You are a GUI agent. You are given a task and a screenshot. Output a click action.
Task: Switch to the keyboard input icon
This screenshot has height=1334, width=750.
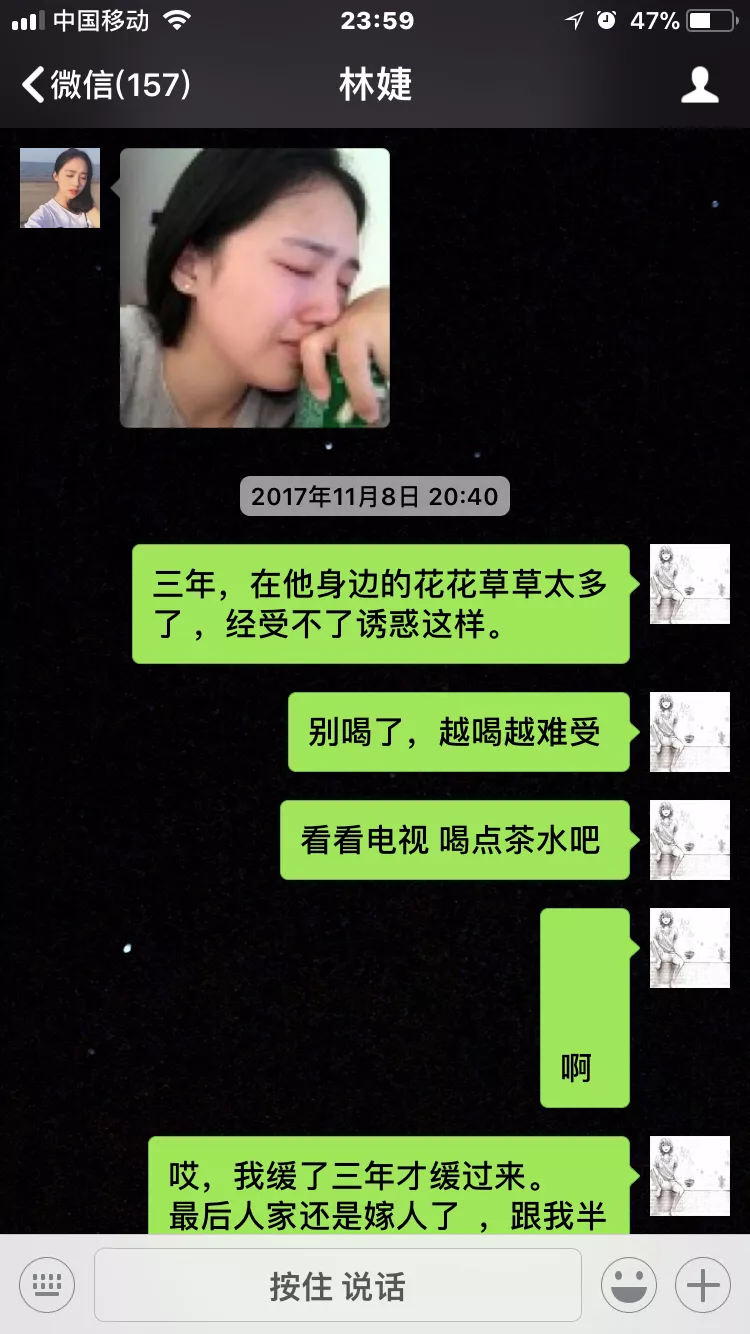(47, 1285)
